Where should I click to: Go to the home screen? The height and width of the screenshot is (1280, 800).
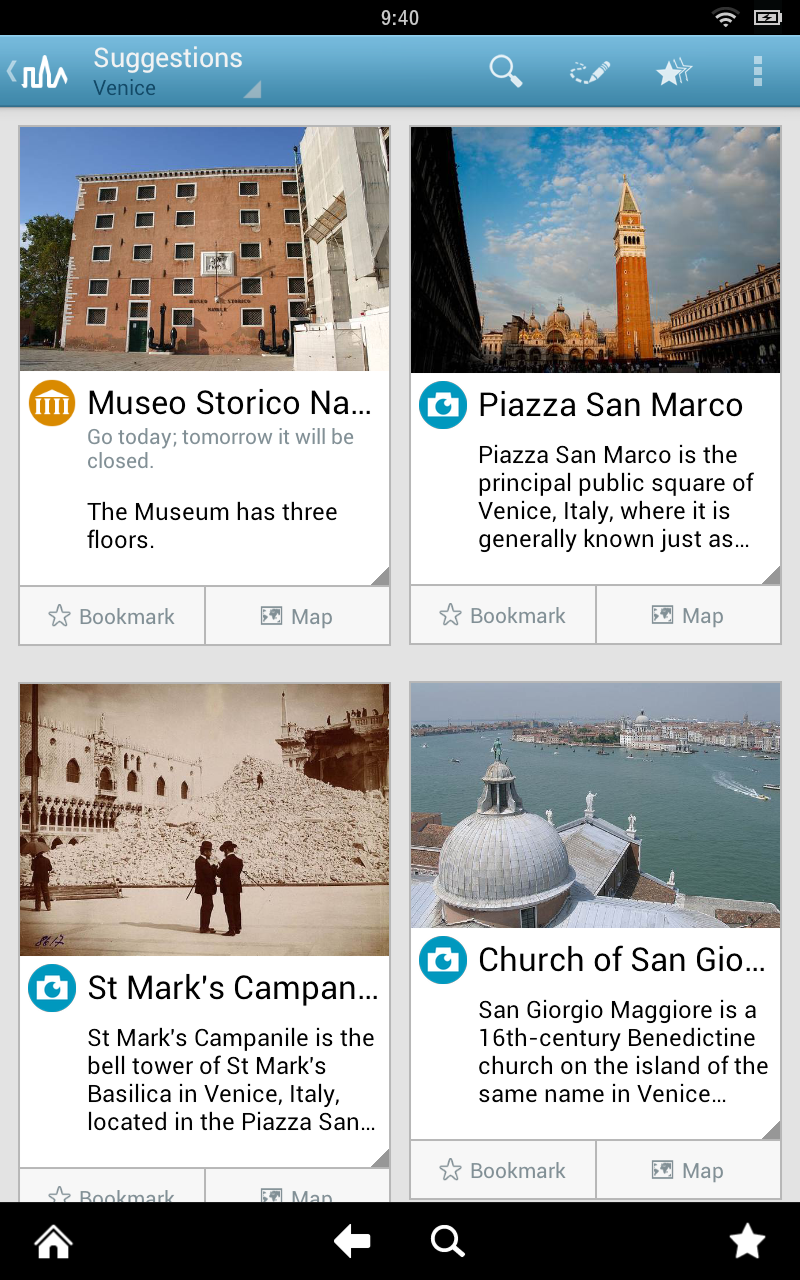pos(54,1242)
